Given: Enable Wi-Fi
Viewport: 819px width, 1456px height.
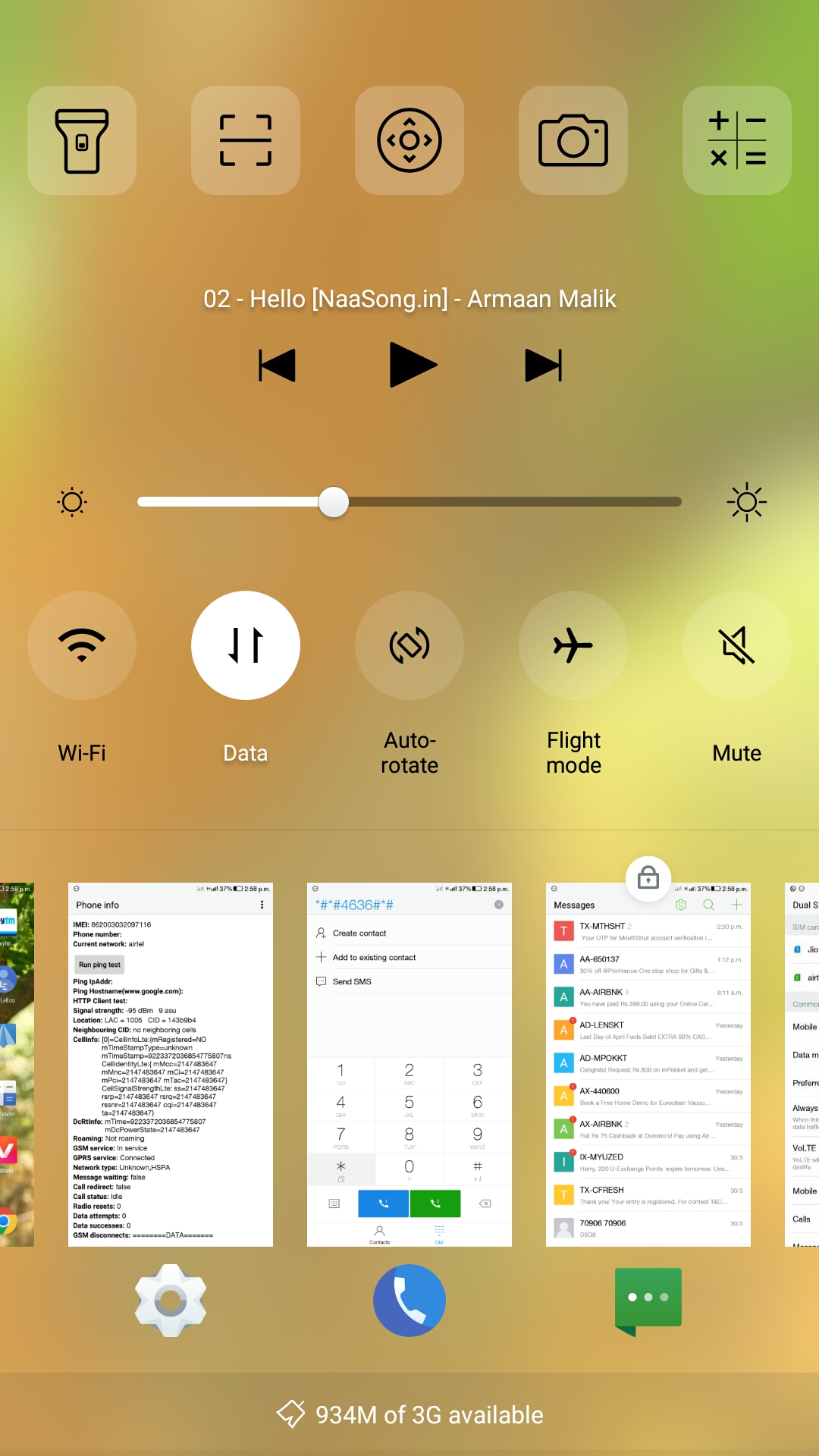Looking at the screenshot, I should (x=82, y=645).
